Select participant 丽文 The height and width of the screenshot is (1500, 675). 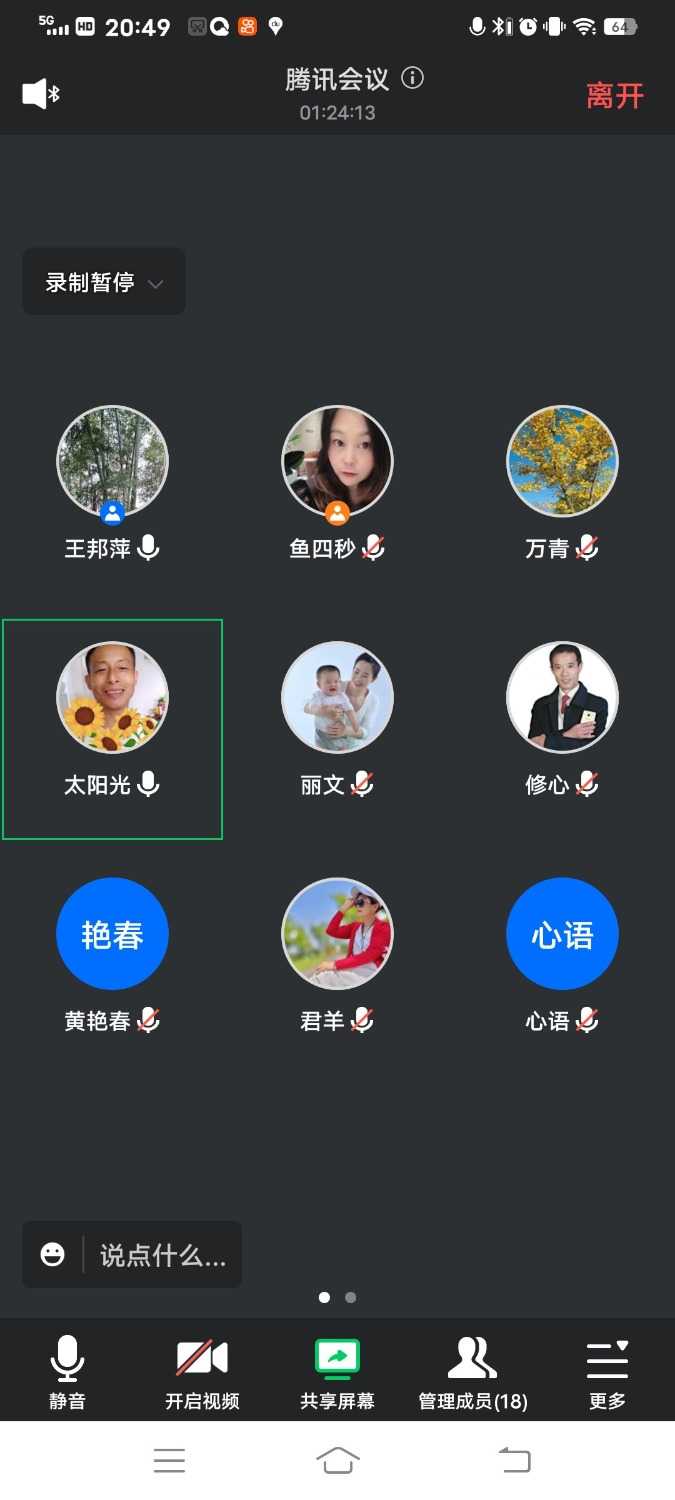pyautogui.click(x=337, y=698)
